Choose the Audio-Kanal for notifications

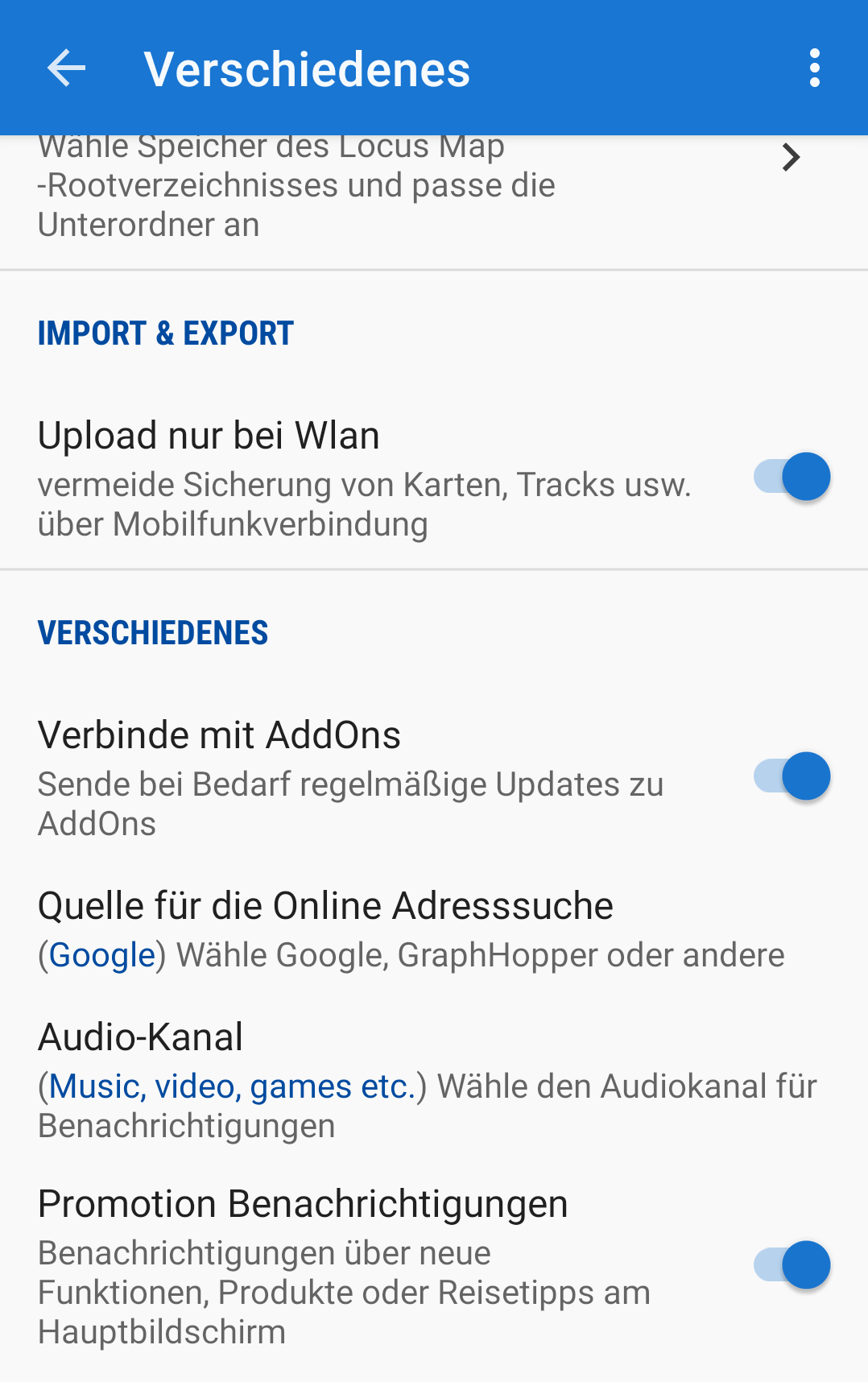(x=427, y=1080)
